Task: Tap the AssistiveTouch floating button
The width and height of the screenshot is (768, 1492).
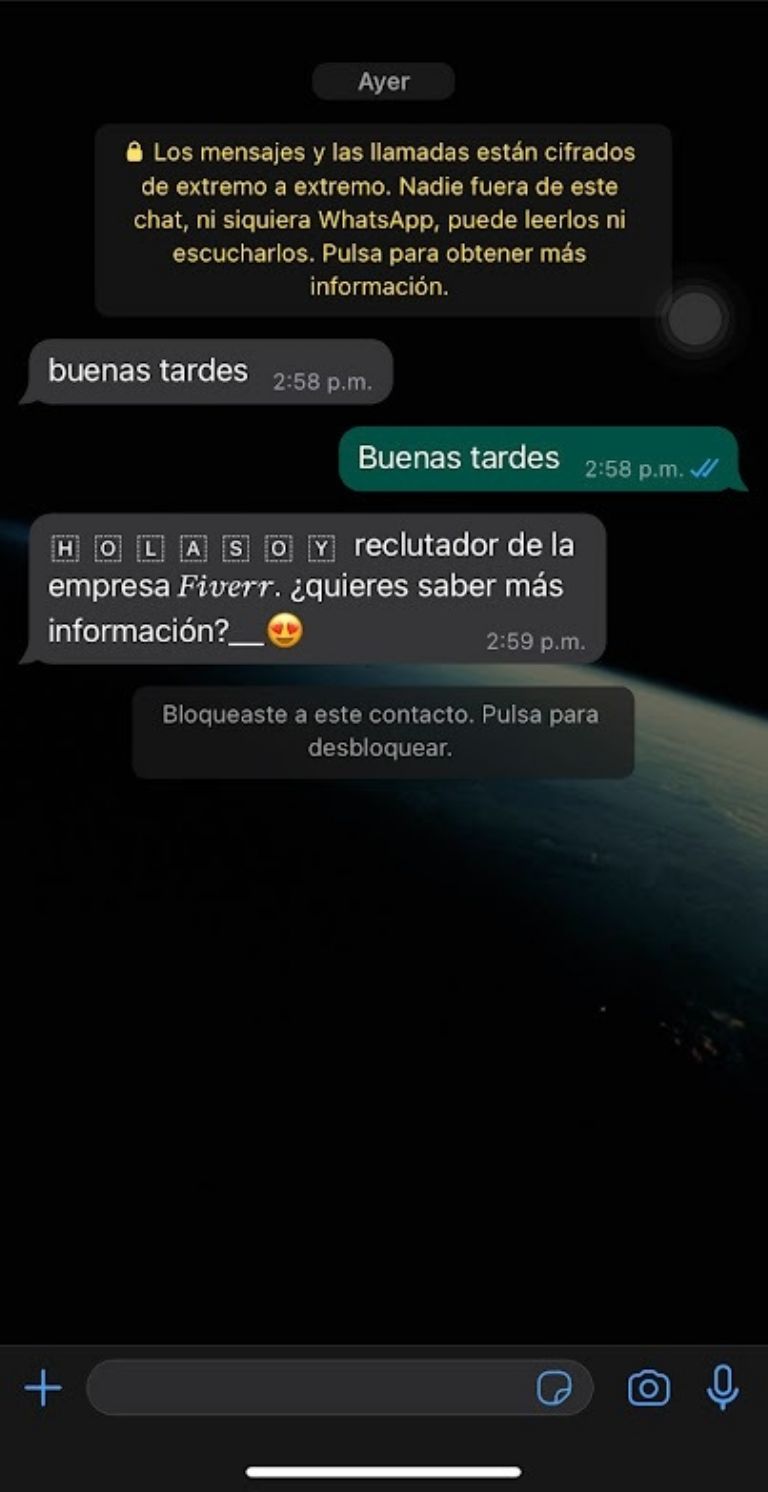Action: tap(695, 320)
